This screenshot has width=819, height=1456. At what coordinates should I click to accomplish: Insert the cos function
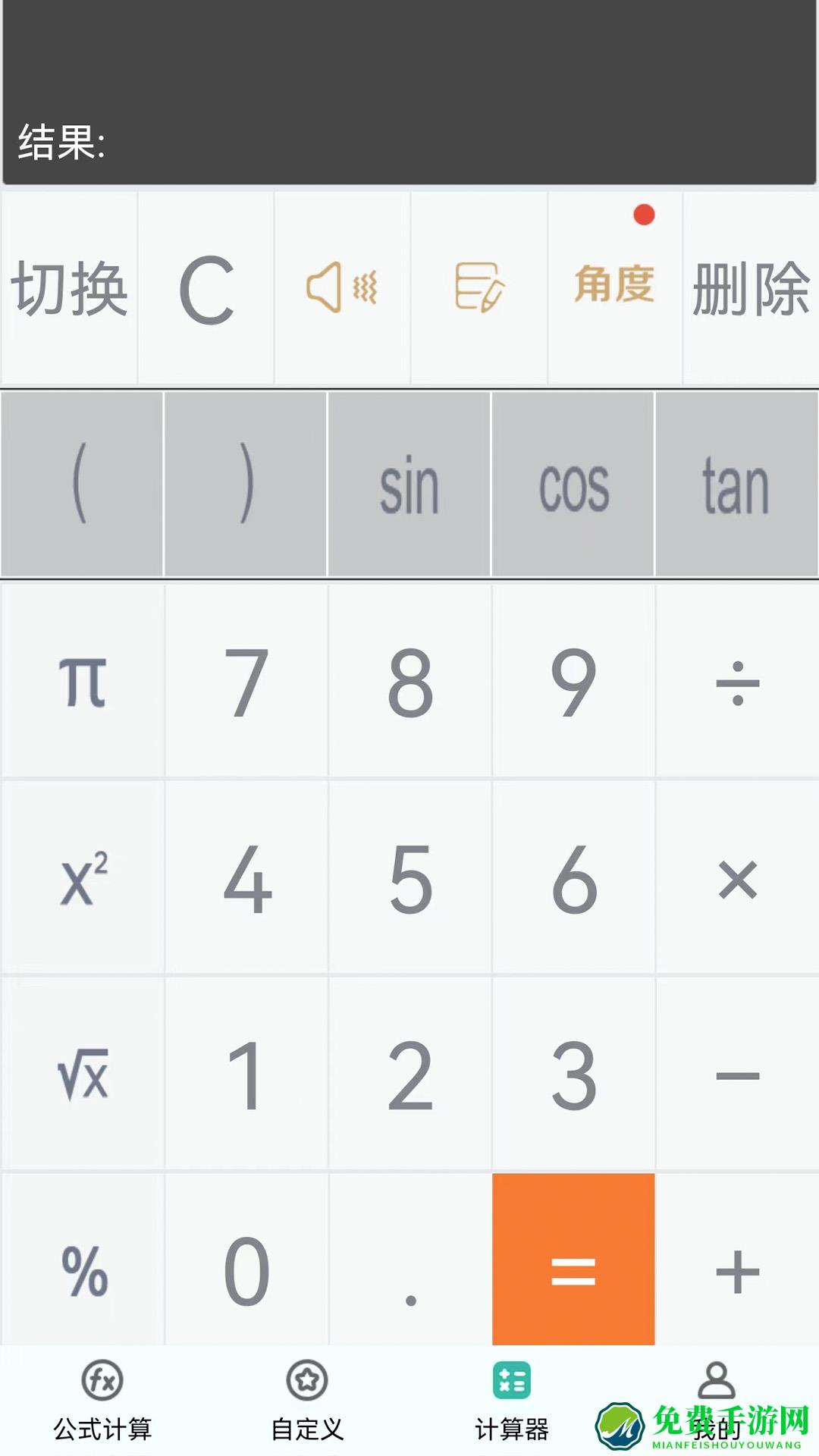[573, 485]
